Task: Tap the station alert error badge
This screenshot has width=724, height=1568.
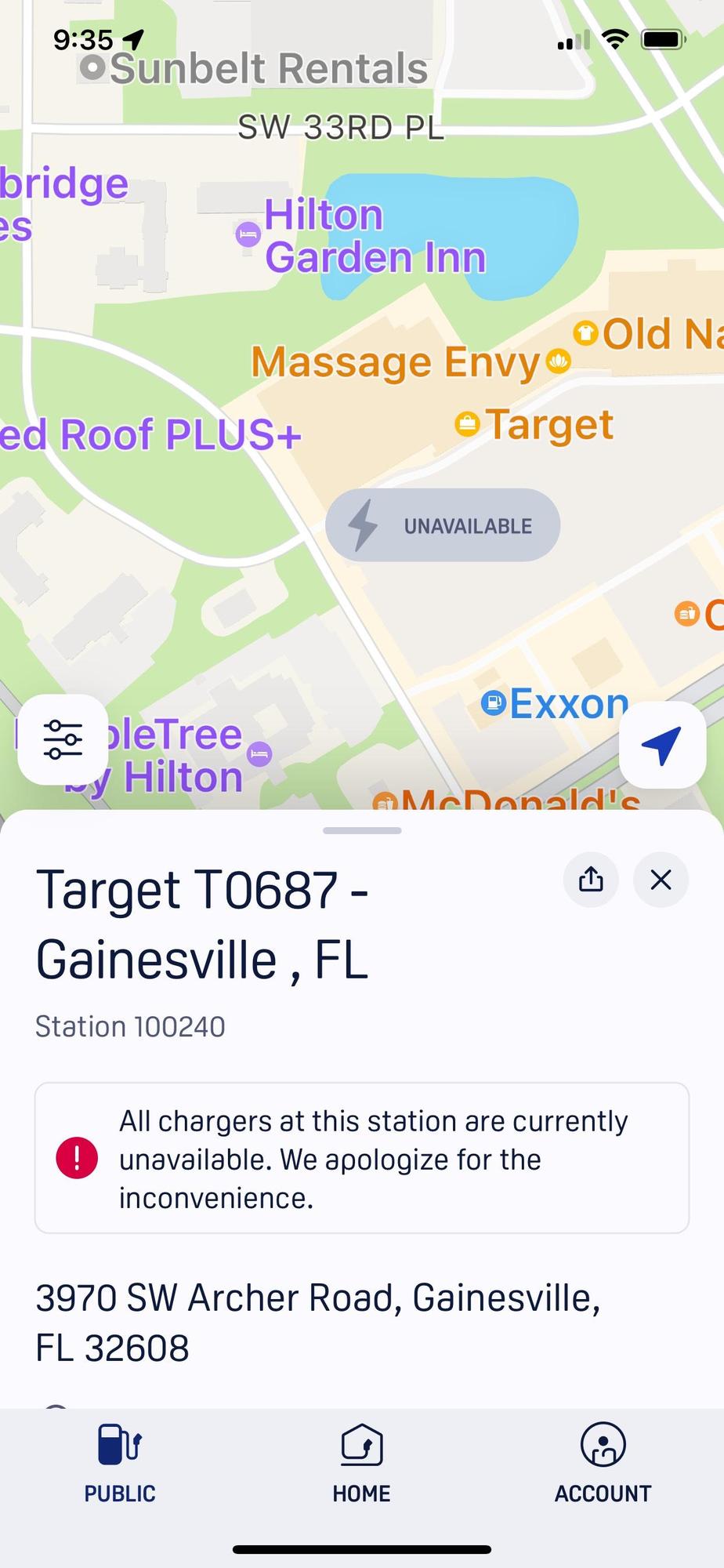Action: coord(76,1159)
